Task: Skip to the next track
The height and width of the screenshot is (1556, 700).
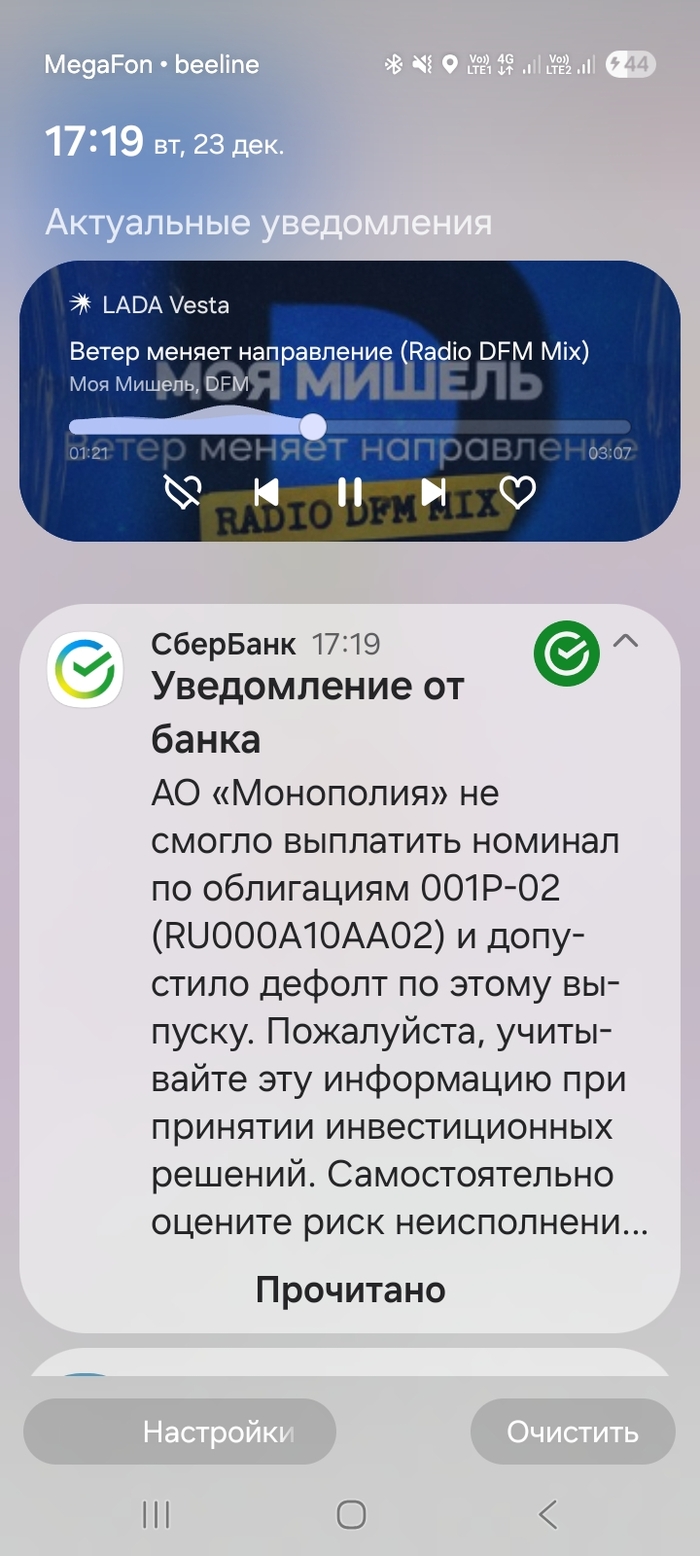Action: coord(433,492)
